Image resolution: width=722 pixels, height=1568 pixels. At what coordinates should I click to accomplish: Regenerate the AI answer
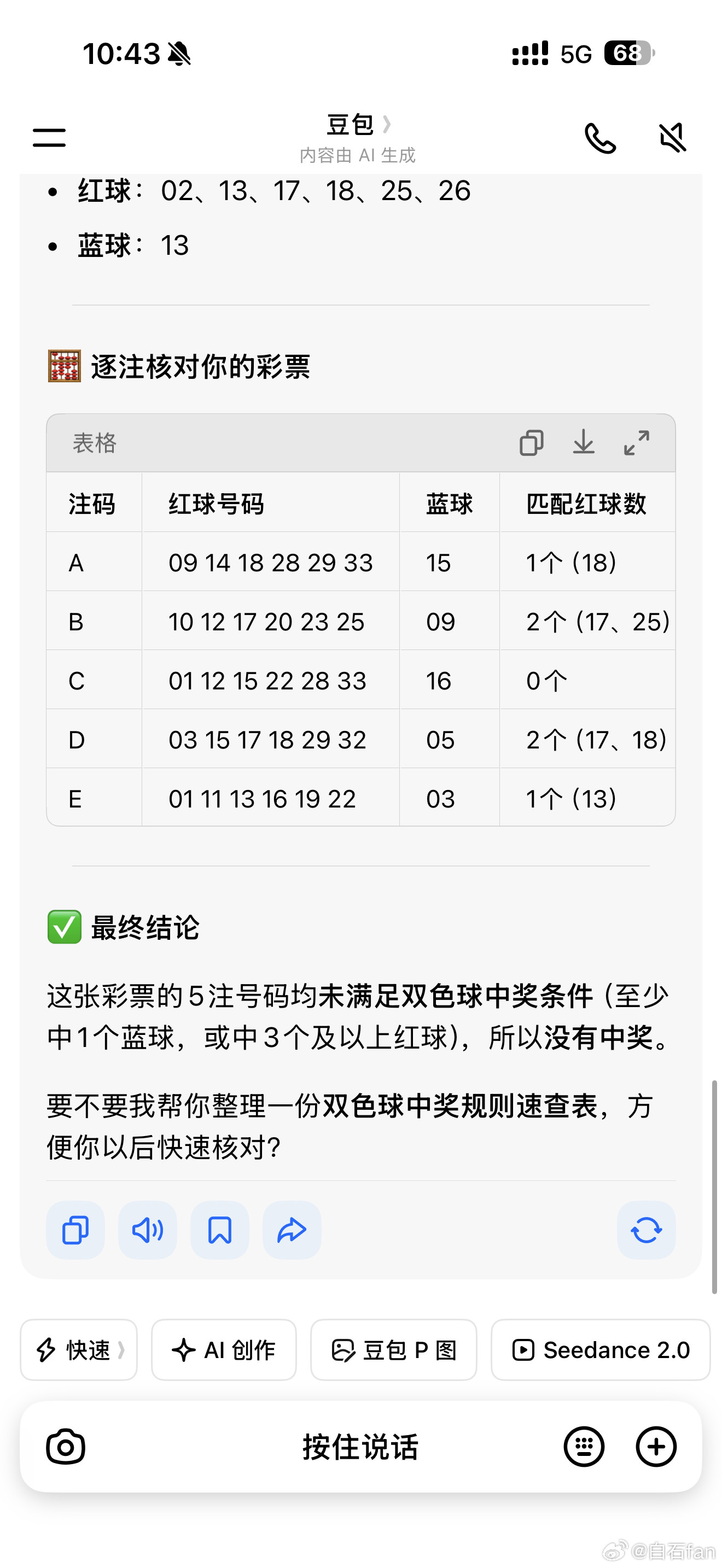646,1230
